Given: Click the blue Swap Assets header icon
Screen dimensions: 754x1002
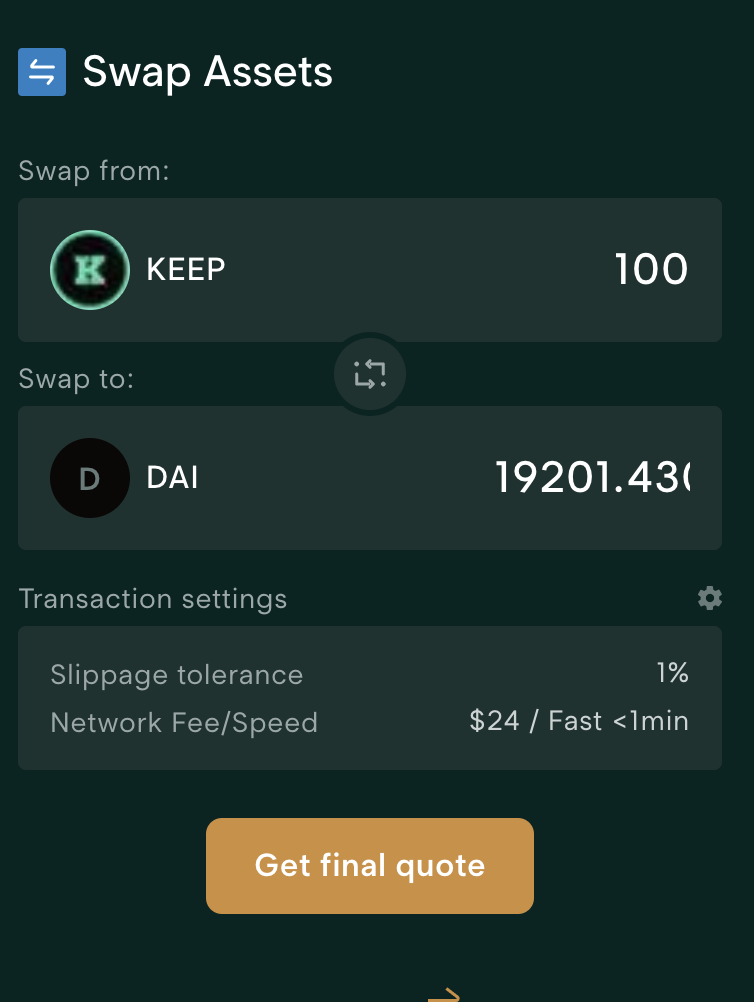Looking at the screenshot, I should tap(41, 71).
